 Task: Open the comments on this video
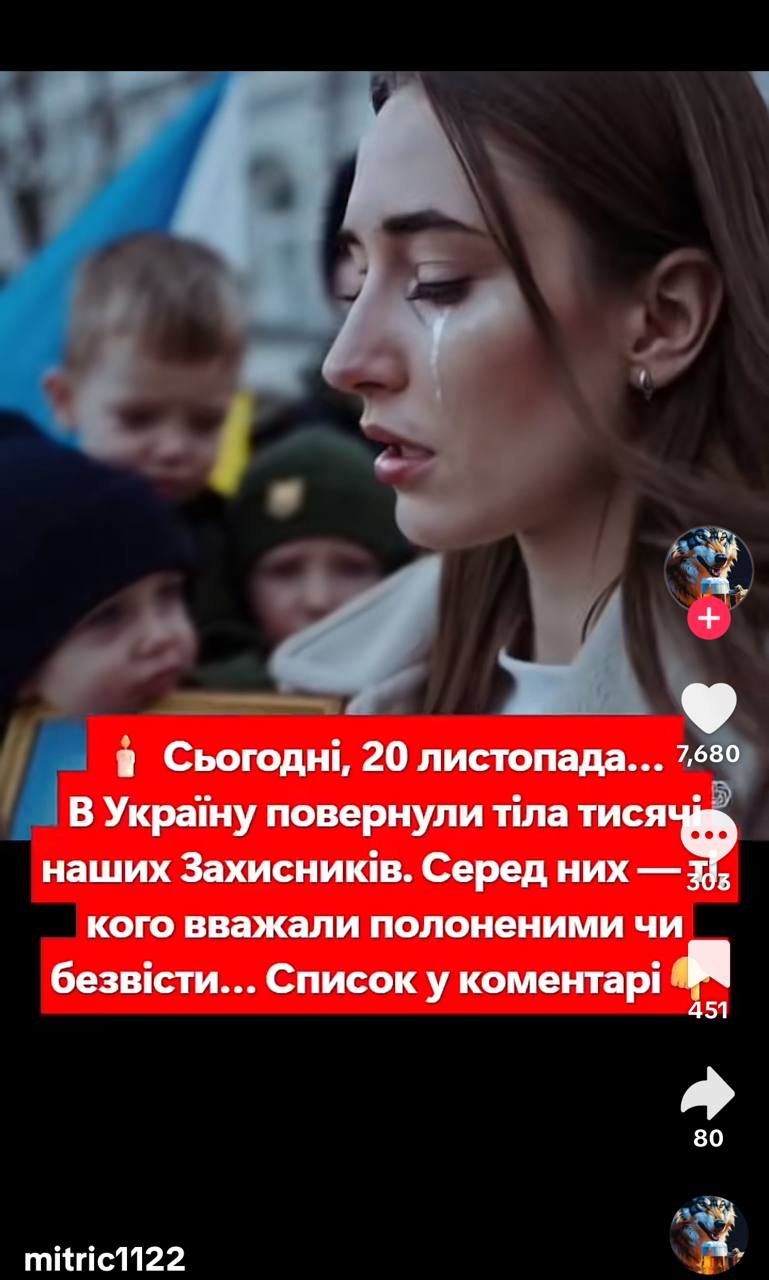pyautogui.click(x=708, y=835)
